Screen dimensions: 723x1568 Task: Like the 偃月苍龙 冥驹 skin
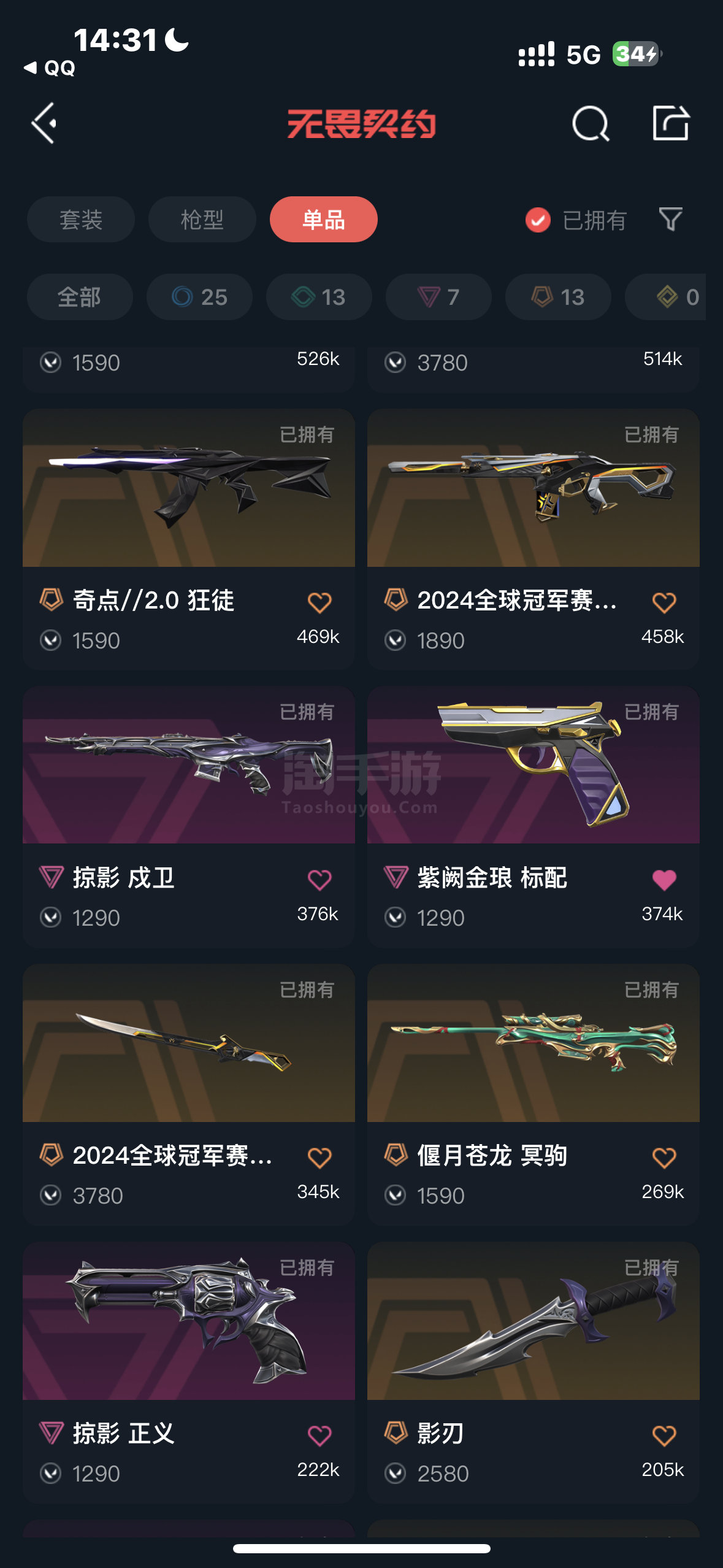pyautogui.click(x=664, y=1158)
